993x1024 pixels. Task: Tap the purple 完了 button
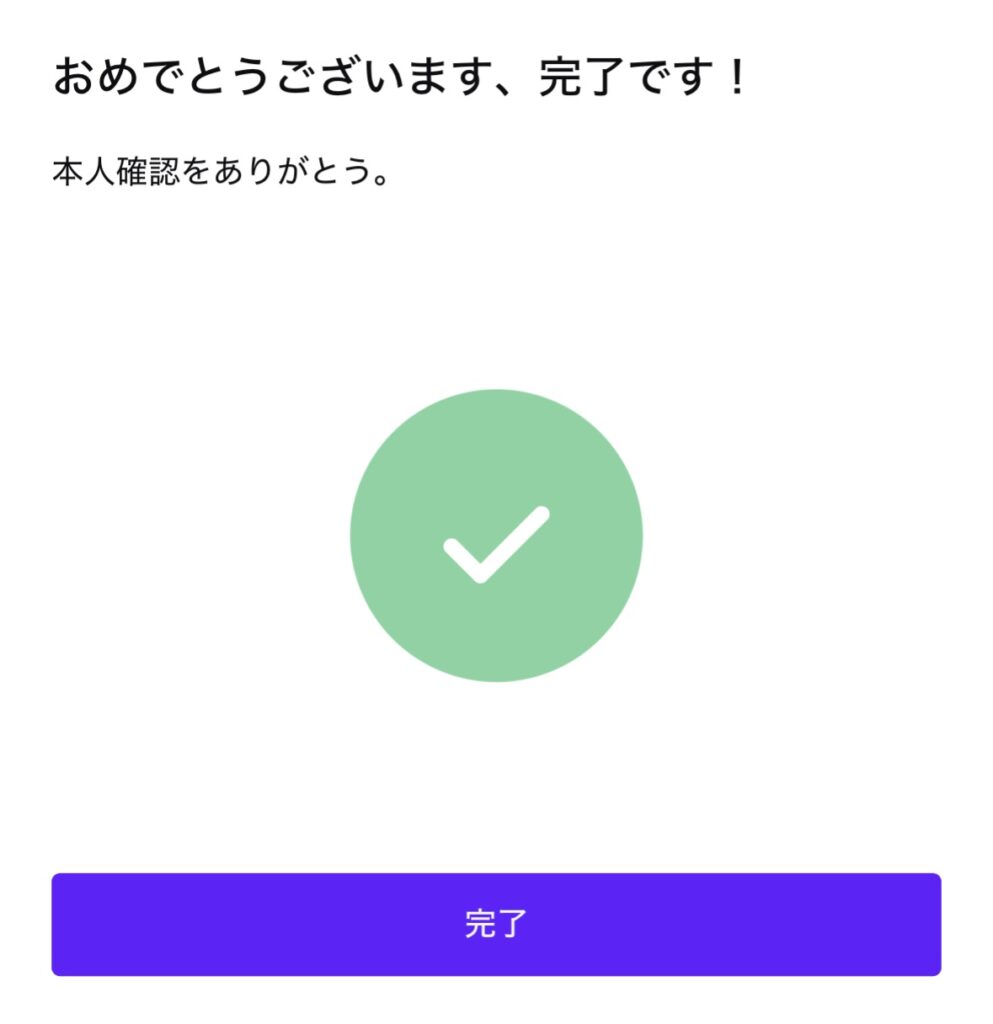(496, 924)
